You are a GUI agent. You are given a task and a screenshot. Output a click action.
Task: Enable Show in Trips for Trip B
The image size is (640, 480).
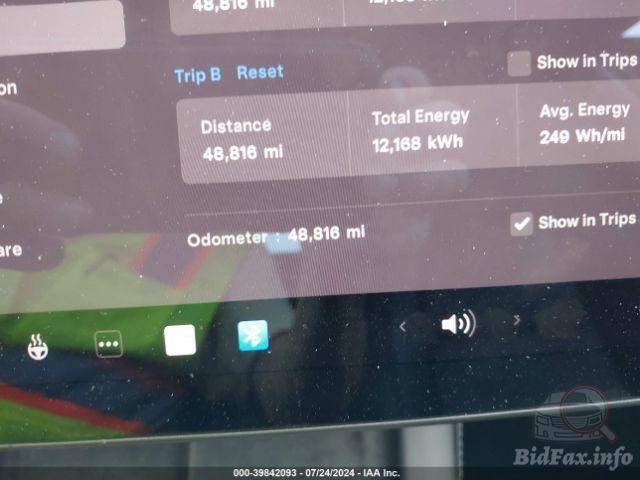519,64
